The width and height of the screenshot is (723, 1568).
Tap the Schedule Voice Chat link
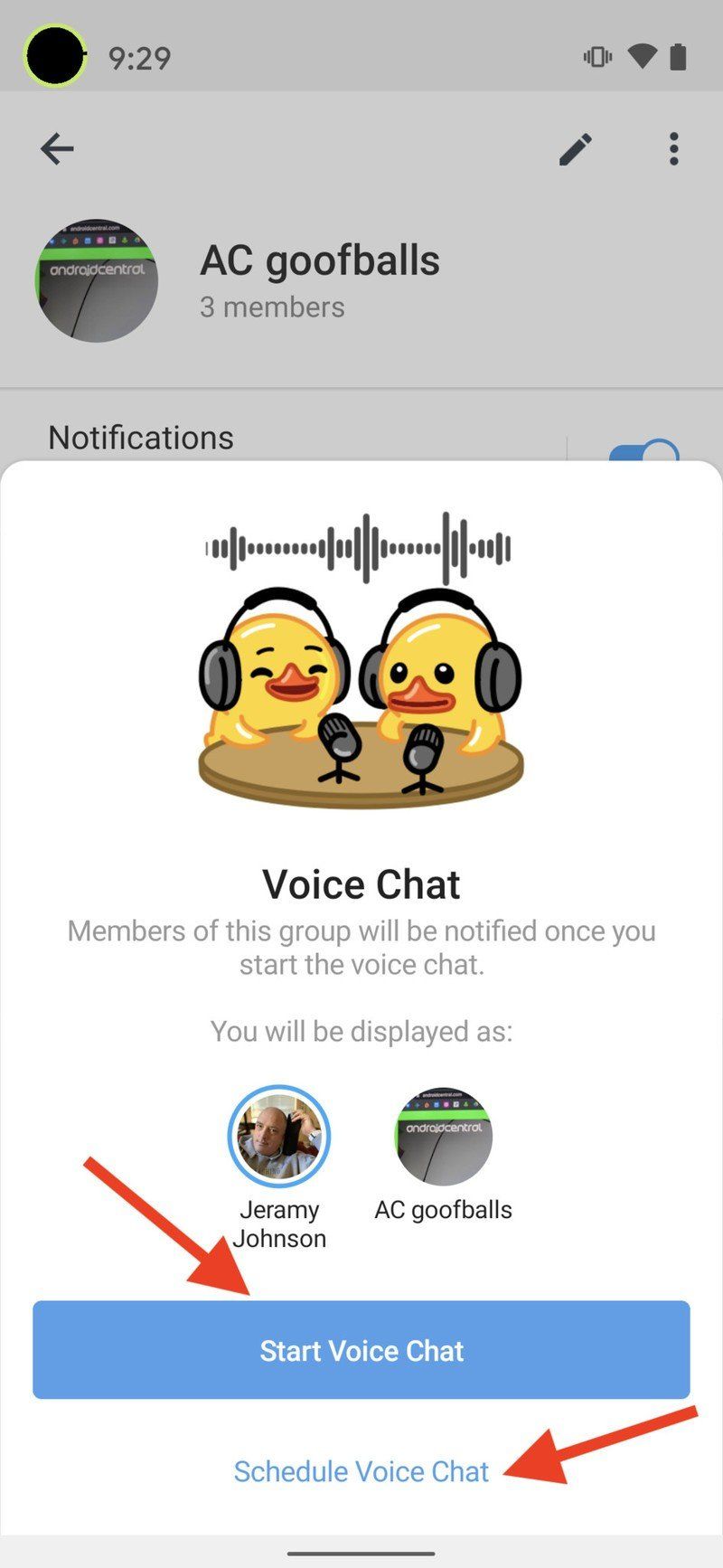click(x=360, y=1471)
